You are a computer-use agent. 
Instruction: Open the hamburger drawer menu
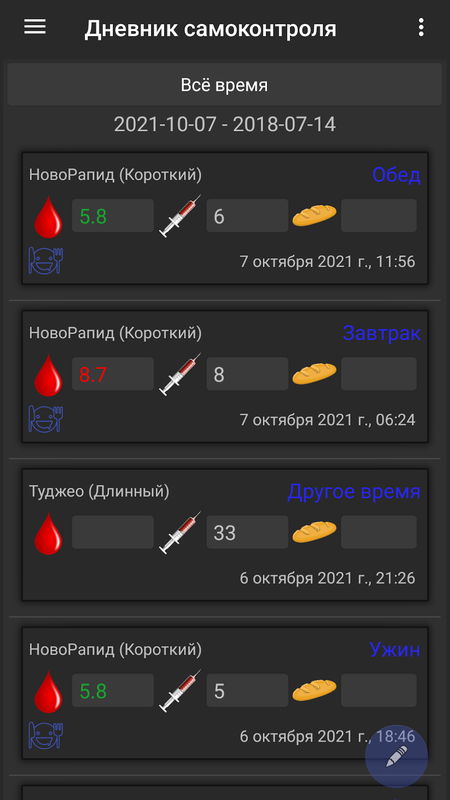[x=35, y=27]
